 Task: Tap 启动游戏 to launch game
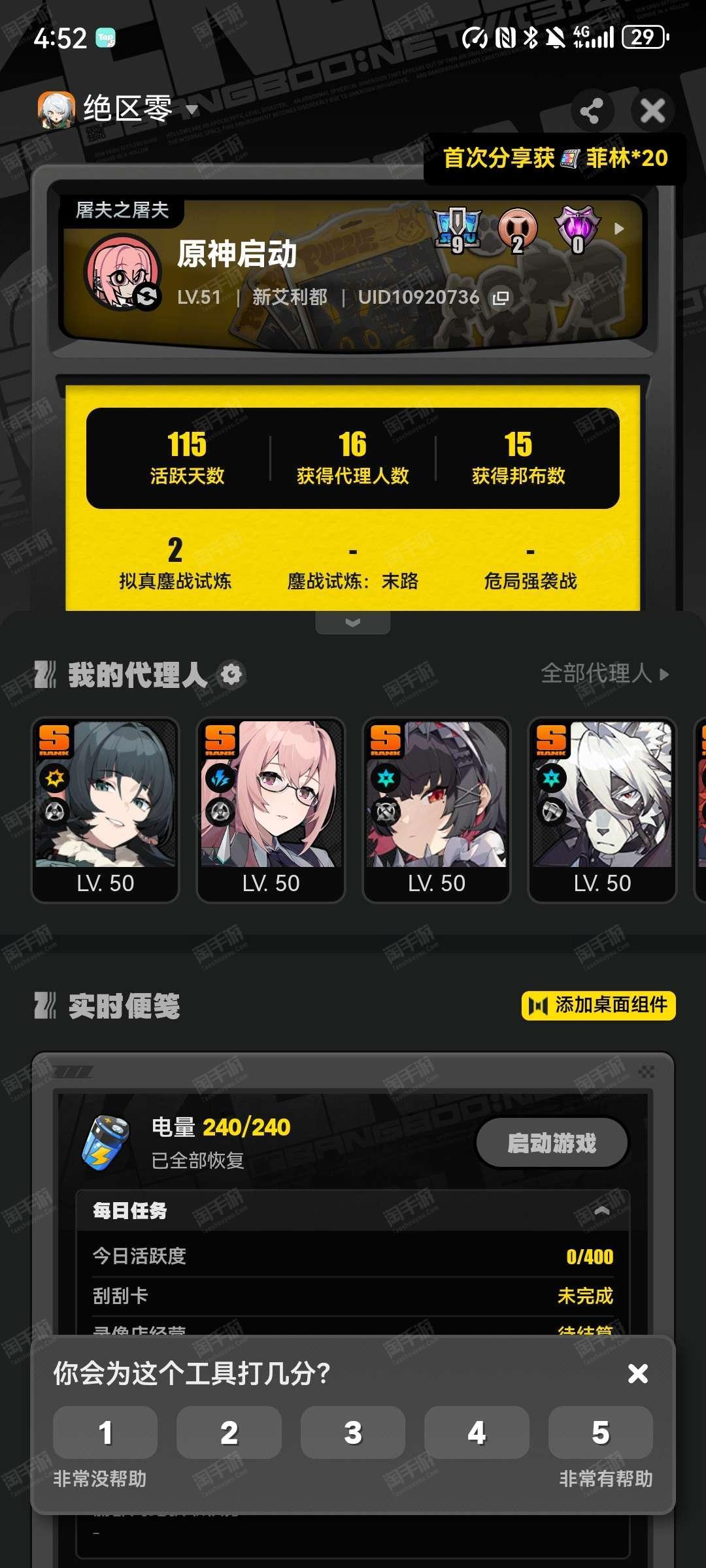click(552, 1143)
